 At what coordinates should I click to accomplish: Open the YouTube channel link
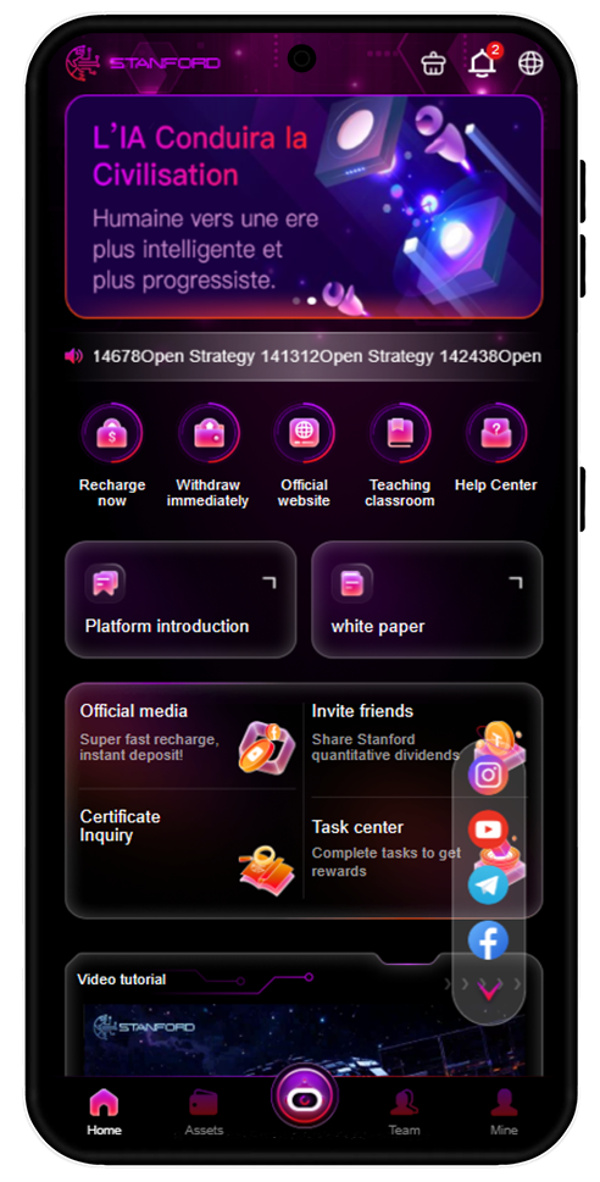click(x=488, y=829)
